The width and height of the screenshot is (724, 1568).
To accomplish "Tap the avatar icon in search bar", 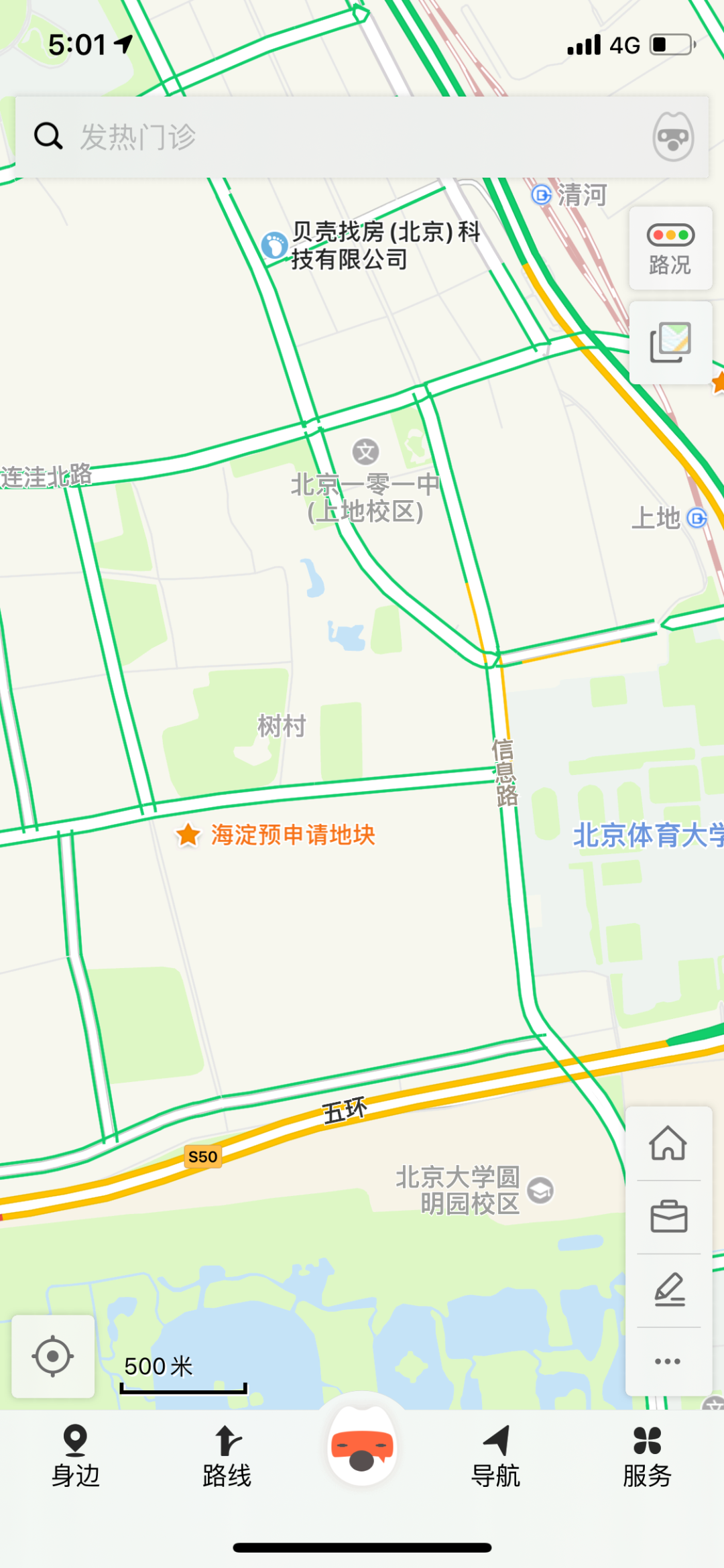I will pos(673,137).
